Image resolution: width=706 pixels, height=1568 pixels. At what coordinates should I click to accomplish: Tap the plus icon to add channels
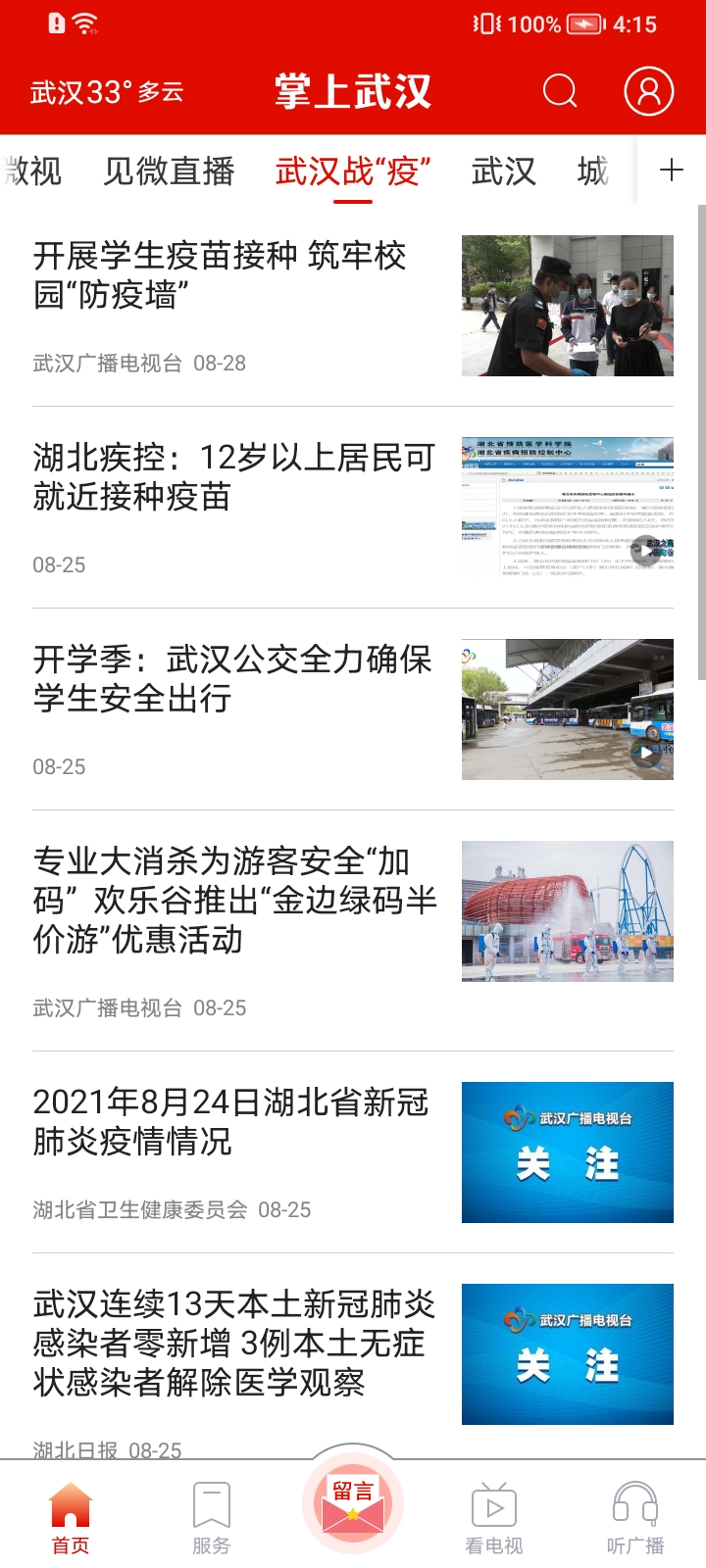click(x=673, y=170)
